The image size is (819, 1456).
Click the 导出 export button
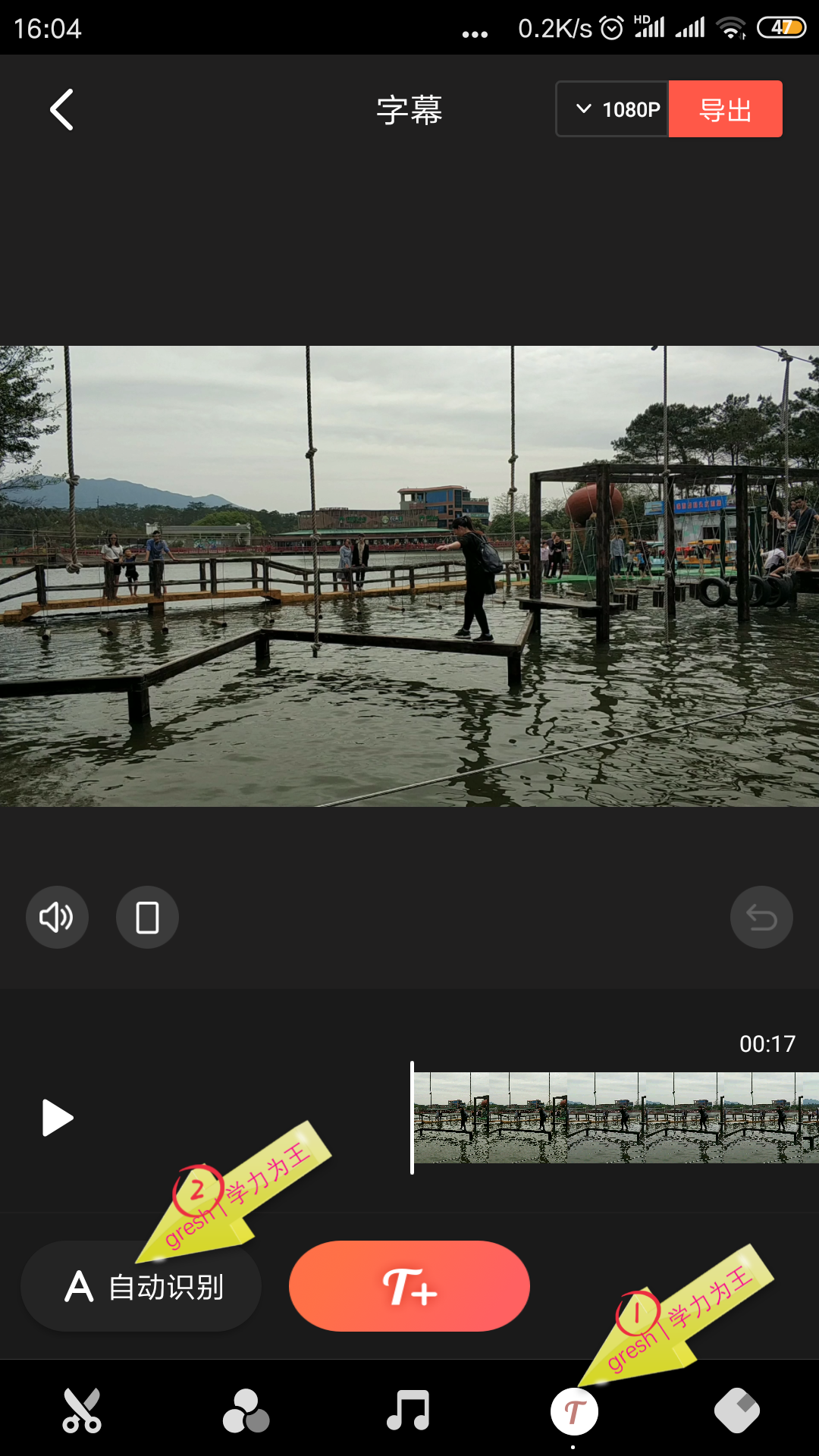[725, 108]
